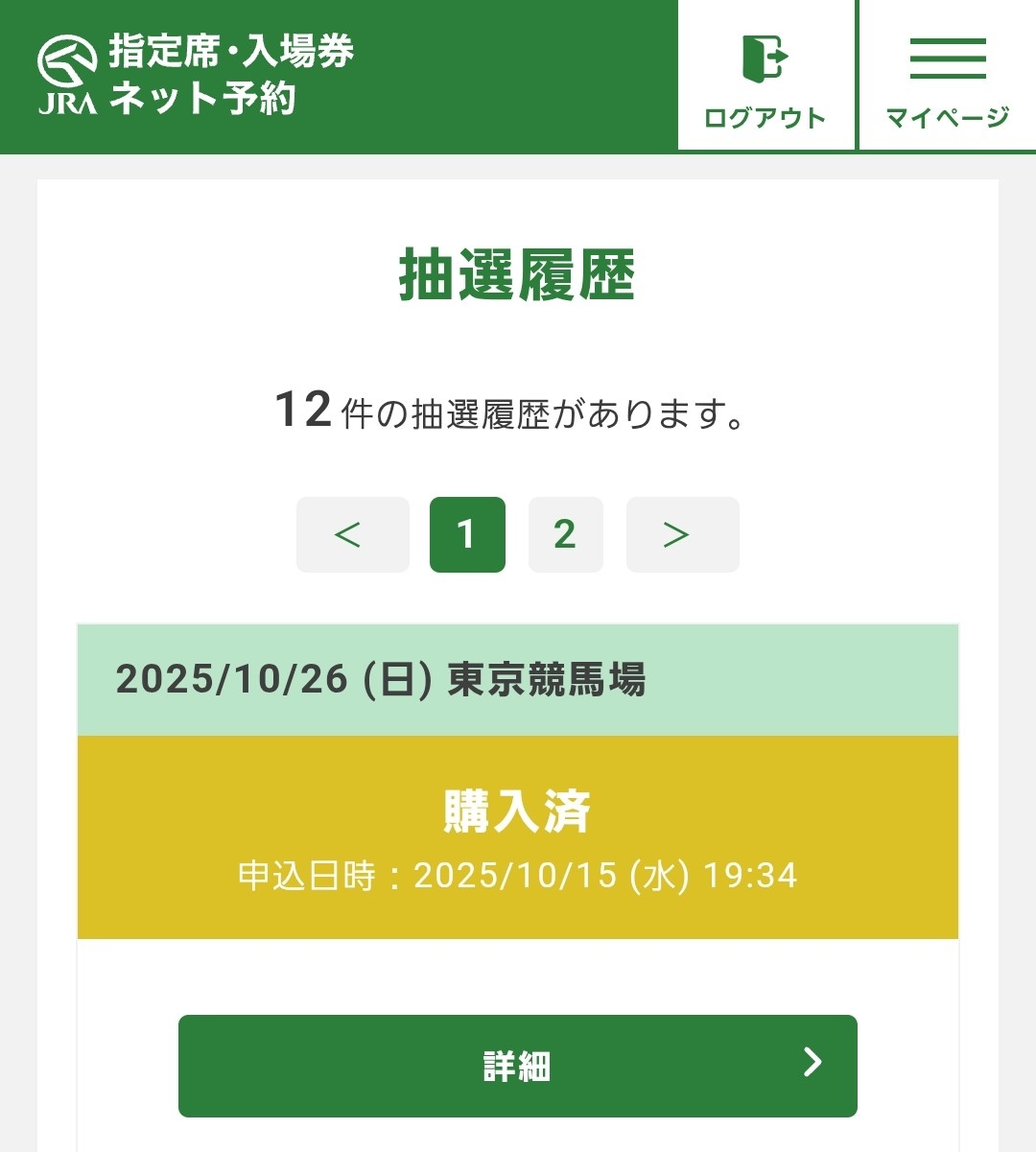Viewport: 1036px width, 1152px height.
Task: Open the マイページ menu
Action: coord(947,77)
